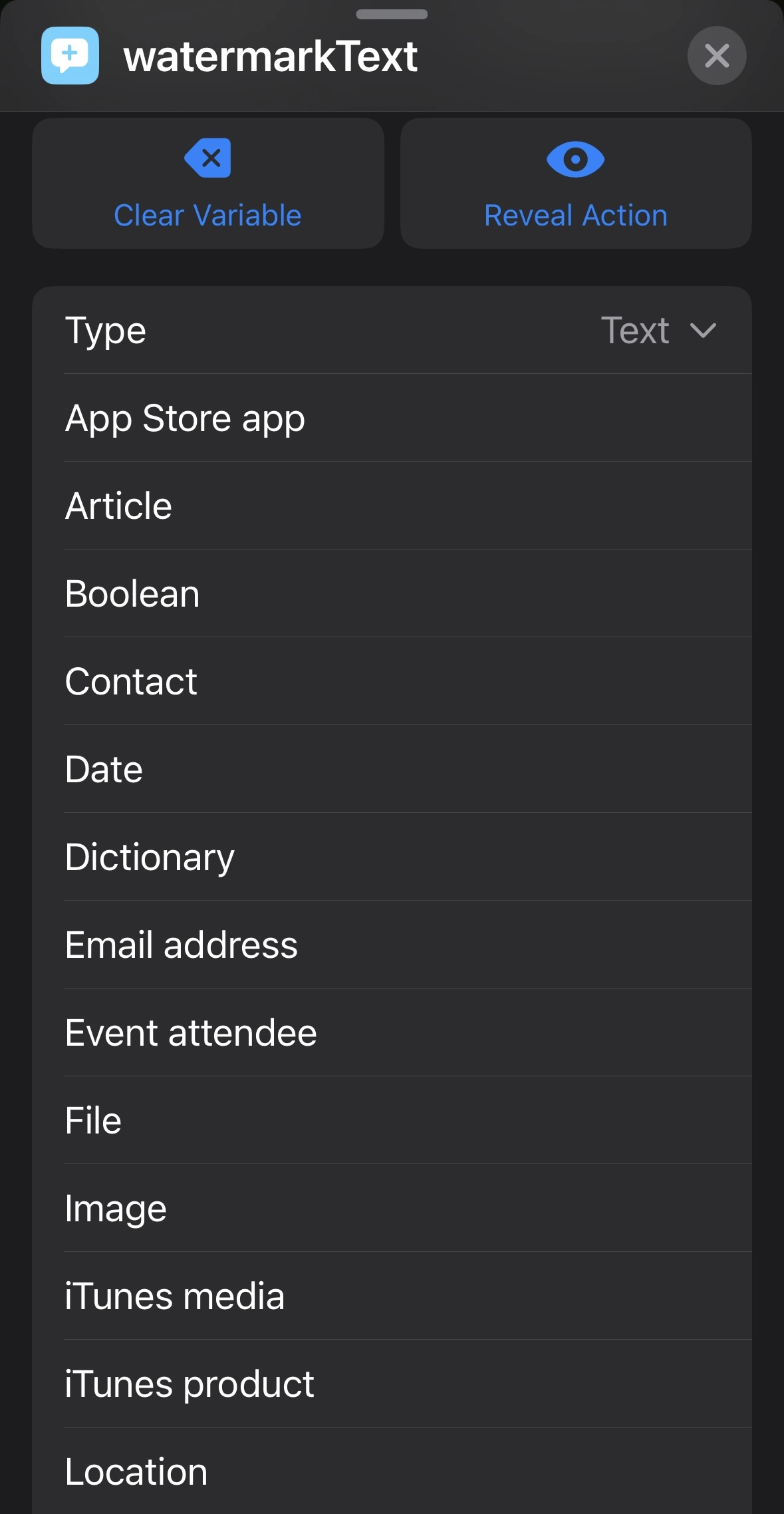784x1514 pixels.
Task: Close the watermarkText variable sheet
Action: (x=716, y=56)
